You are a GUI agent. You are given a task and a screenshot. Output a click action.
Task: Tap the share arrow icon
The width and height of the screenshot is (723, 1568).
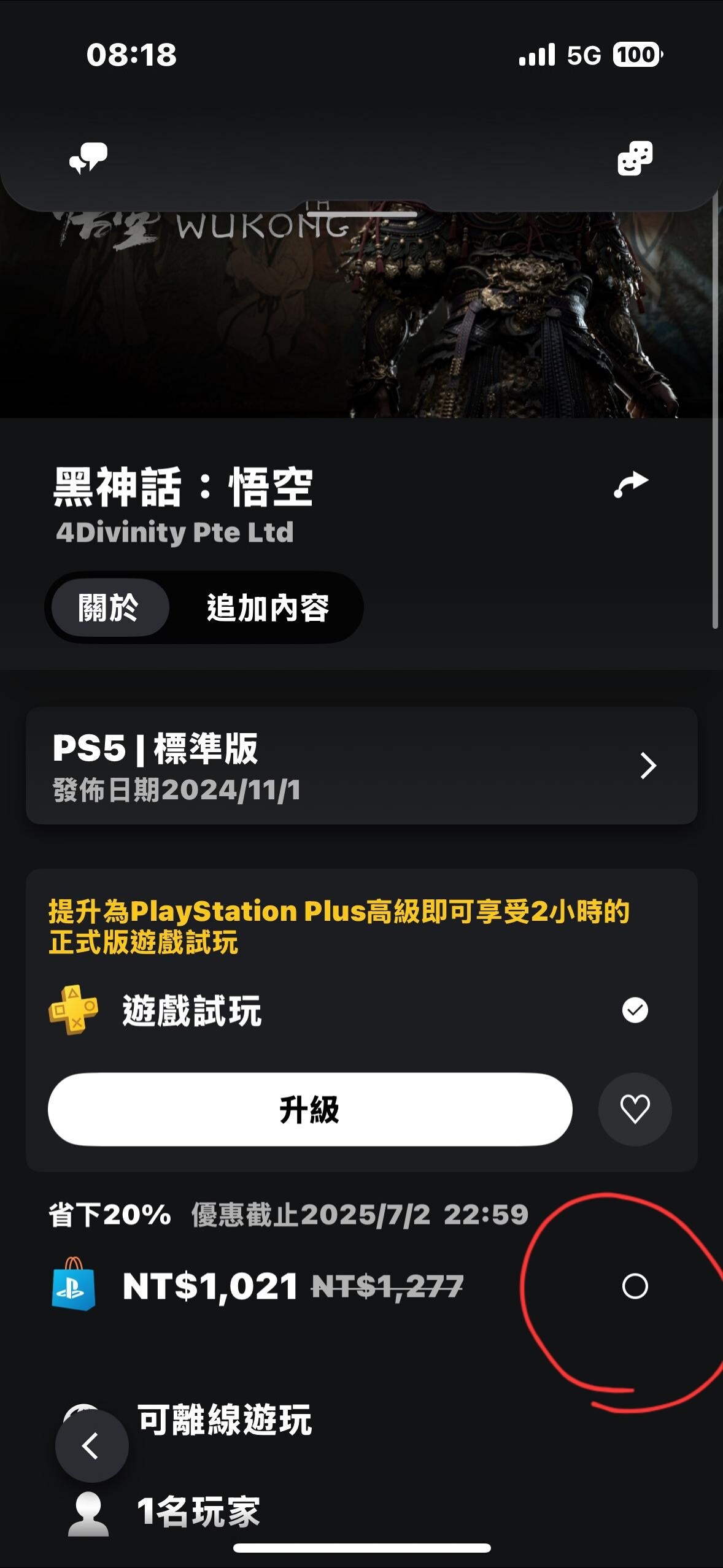(633, 484)
